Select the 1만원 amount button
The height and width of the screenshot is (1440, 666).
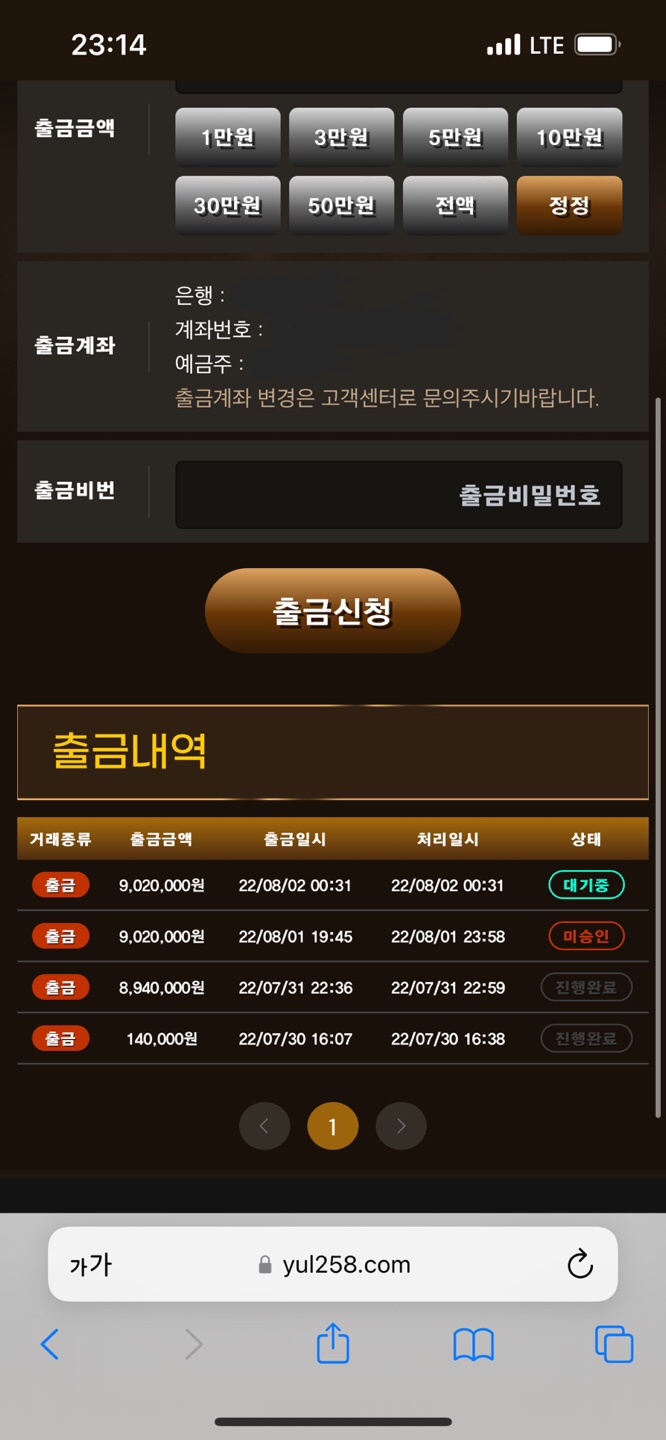227,137
